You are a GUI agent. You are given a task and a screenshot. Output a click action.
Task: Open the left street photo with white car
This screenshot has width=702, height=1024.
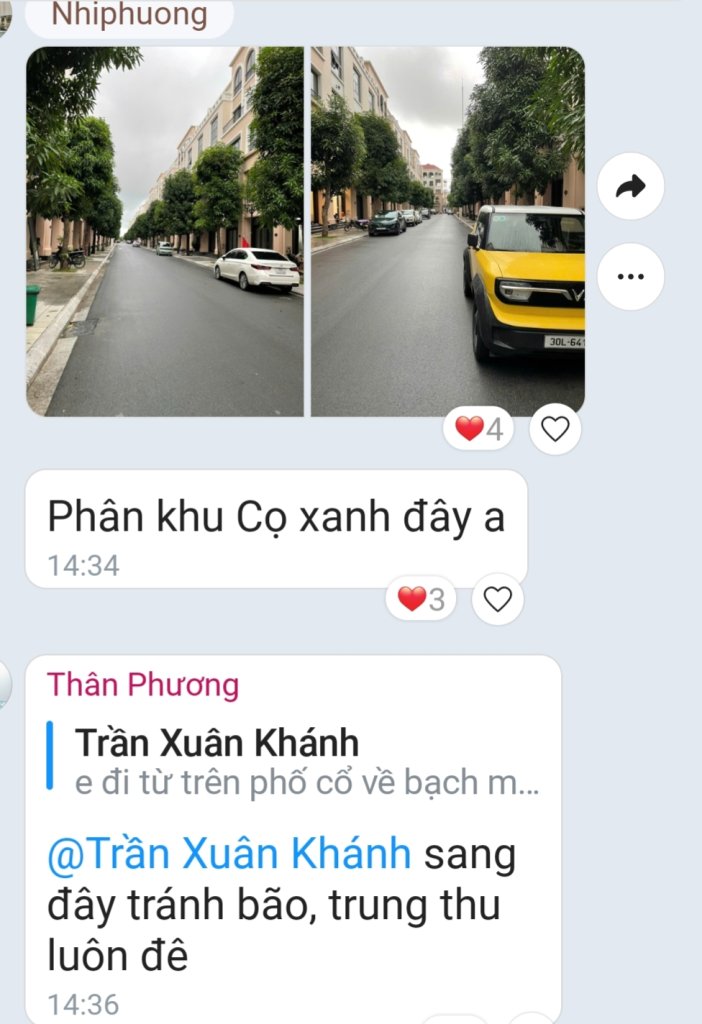tap(165, 232)
